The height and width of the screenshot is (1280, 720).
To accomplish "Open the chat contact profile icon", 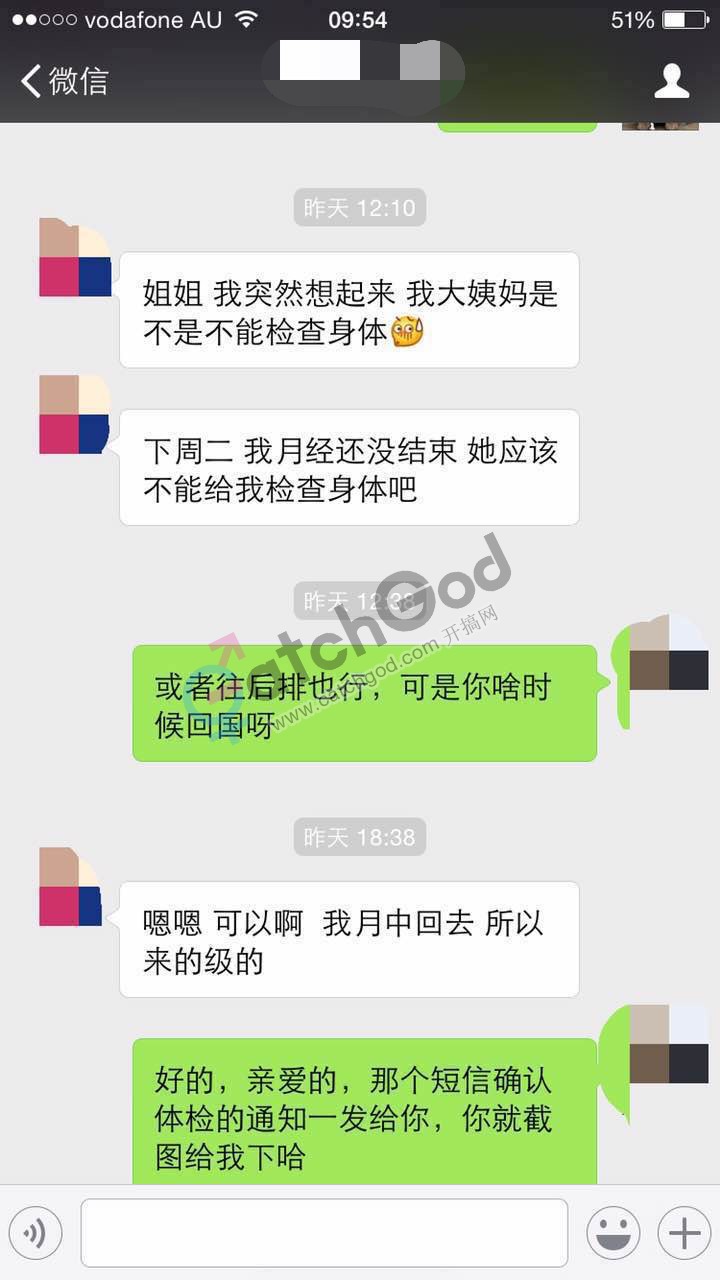I will pos(672,81).
